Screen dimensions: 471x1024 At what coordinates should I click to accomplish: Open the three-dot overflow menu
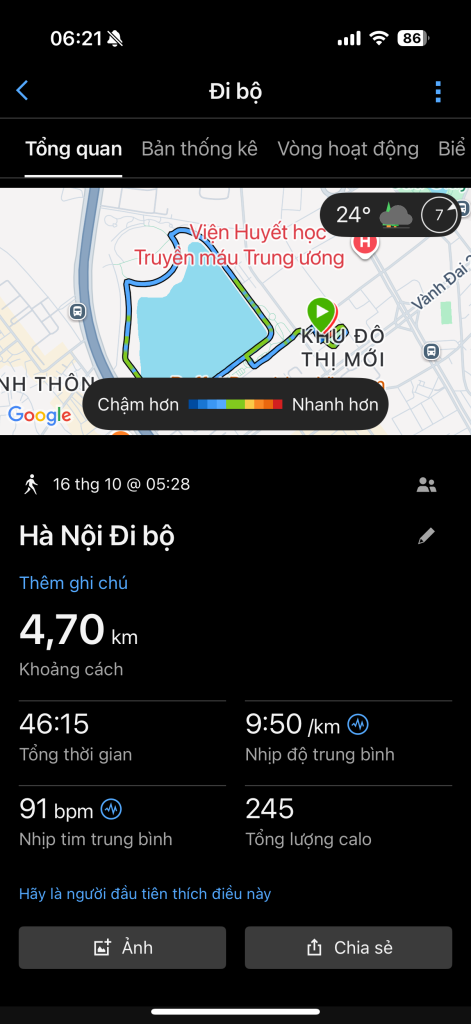[x=438, y=91]
